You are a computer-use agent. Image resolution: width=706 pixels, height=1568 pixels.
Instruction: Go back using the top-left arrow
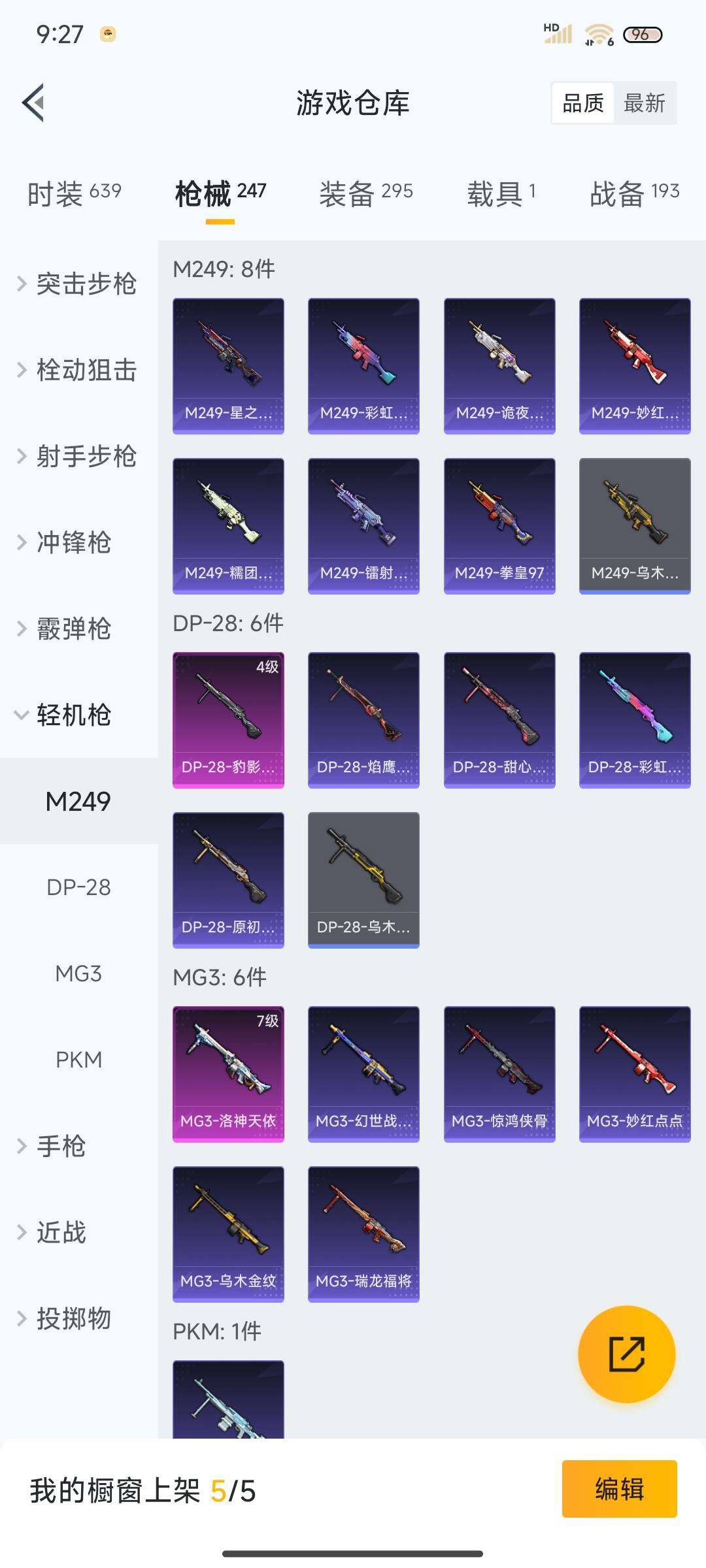[34, 103]
